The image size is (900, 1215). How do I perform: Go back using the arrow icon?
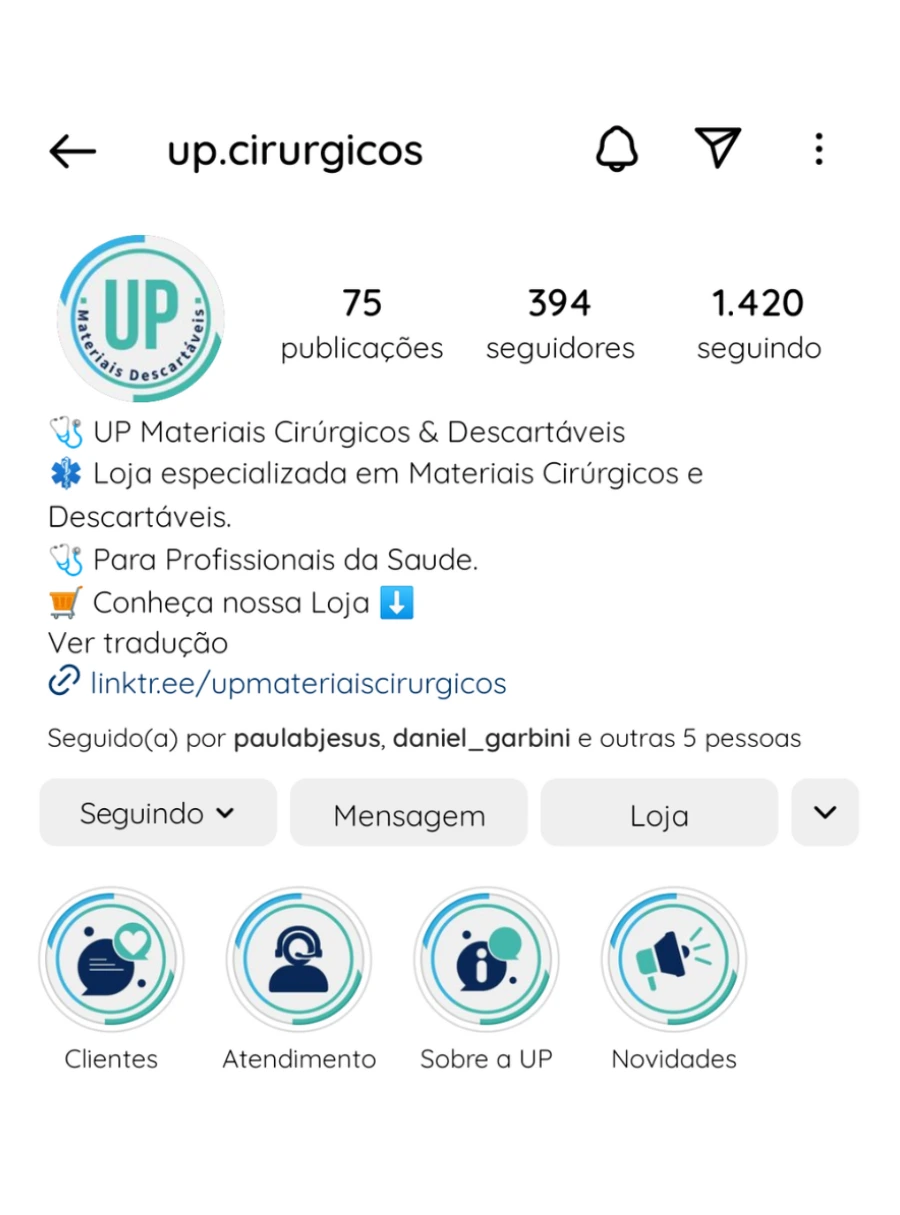pyautogui.click(x=72, y=151)
